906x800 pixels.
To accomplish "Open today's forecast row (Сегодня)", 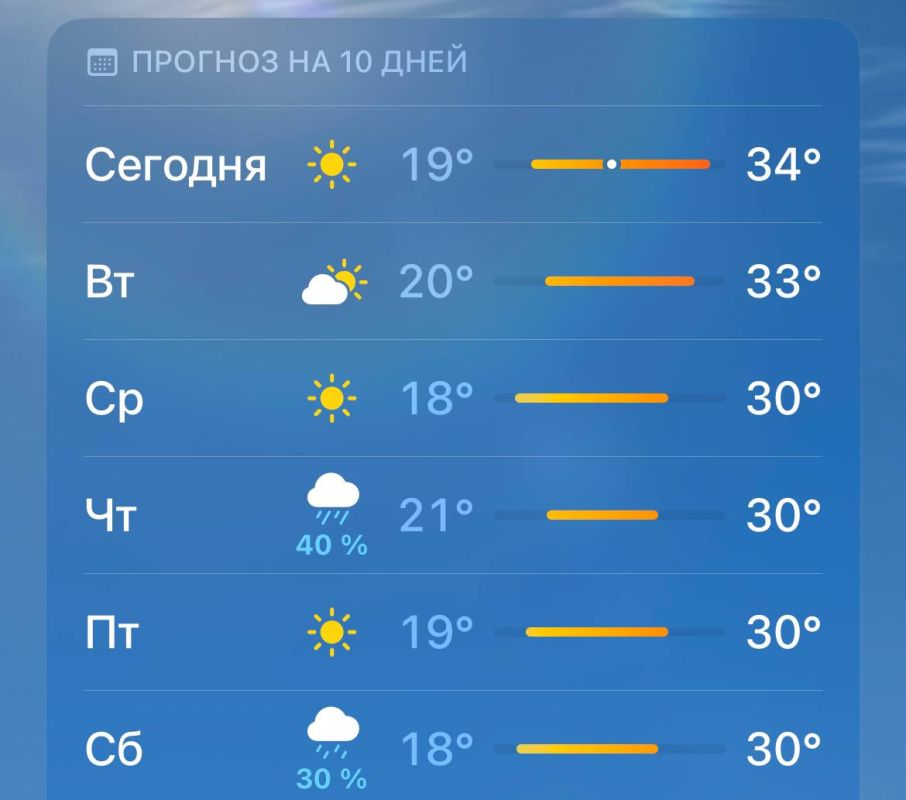I will (452, 165).
